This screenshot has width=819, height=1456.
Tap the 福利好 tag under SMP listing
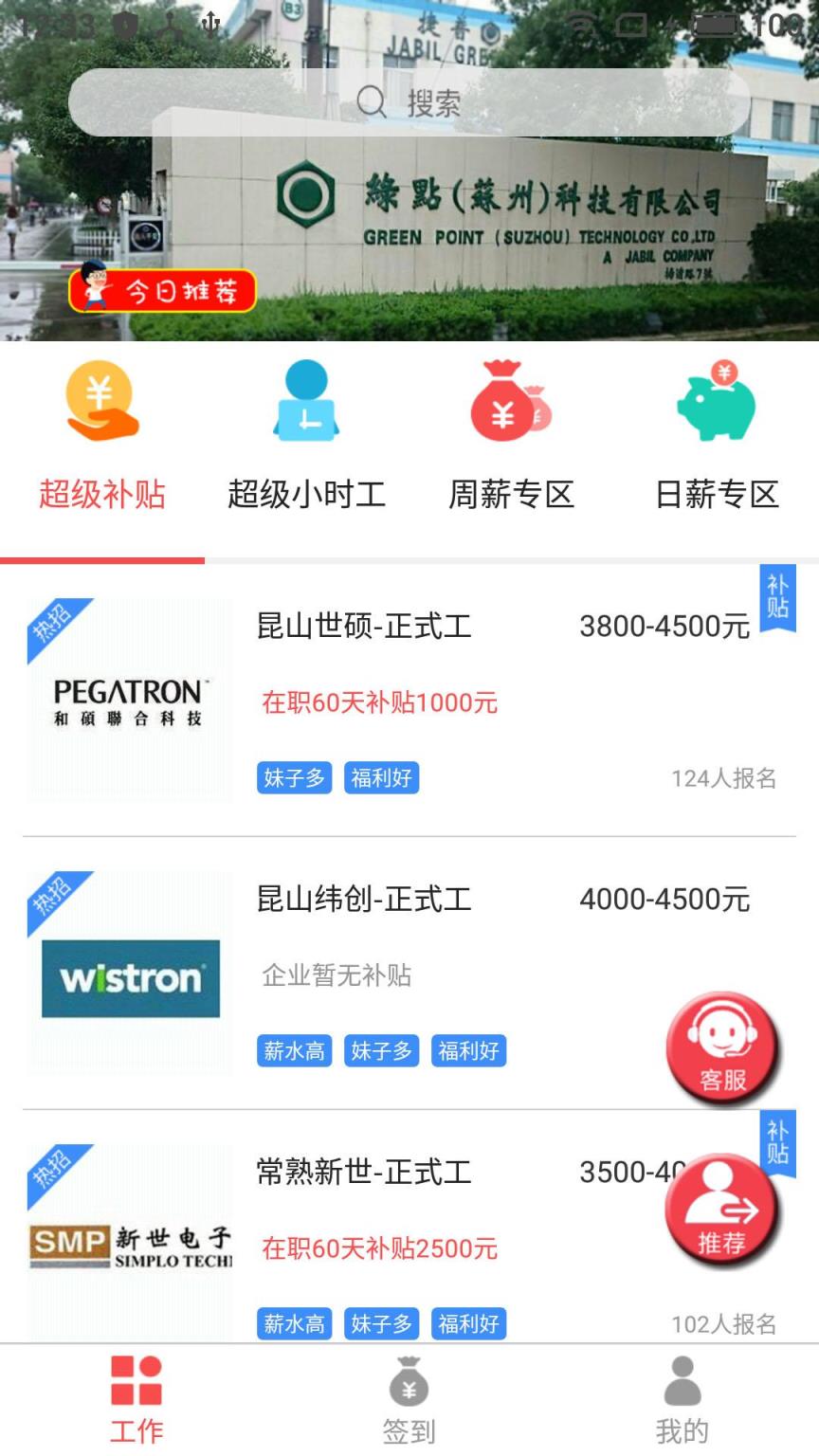pyautogui.click(x=468, y=1323)
